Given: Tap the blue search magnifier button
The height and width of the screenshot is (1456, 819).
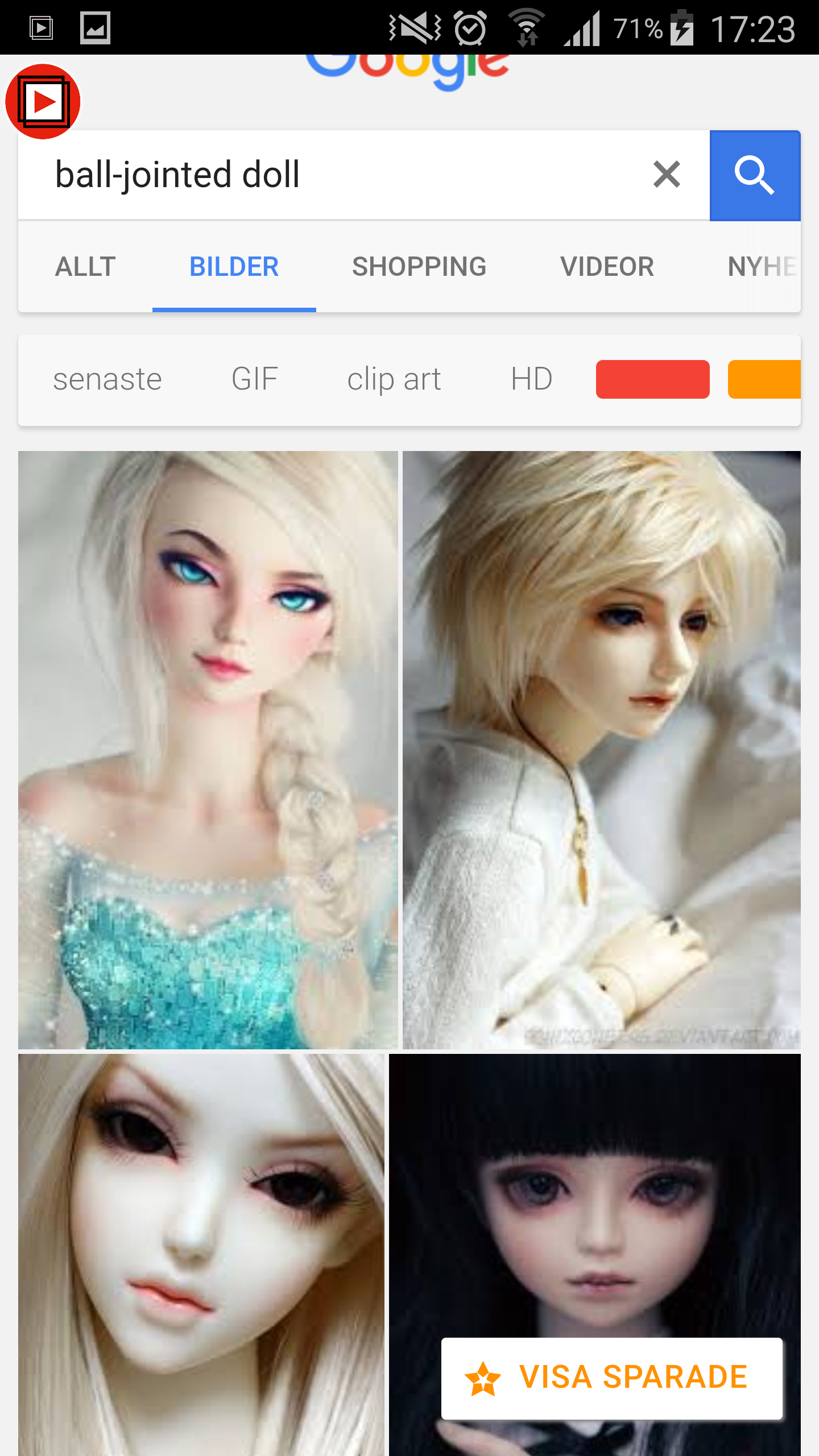Looking at the screenshot, I should pos(755,175).
